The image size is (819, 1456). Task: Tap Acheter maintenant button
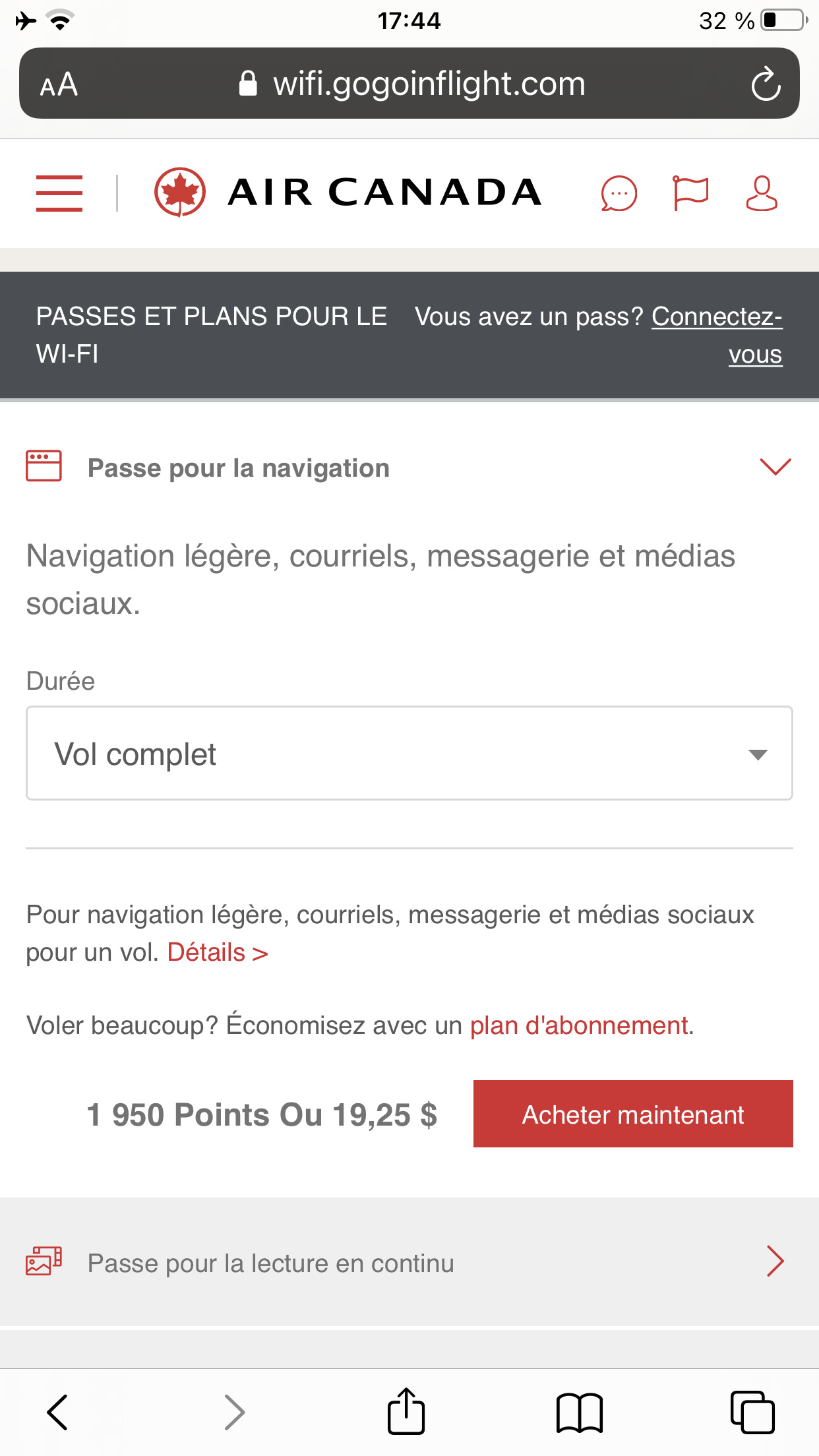point(633,1114)
